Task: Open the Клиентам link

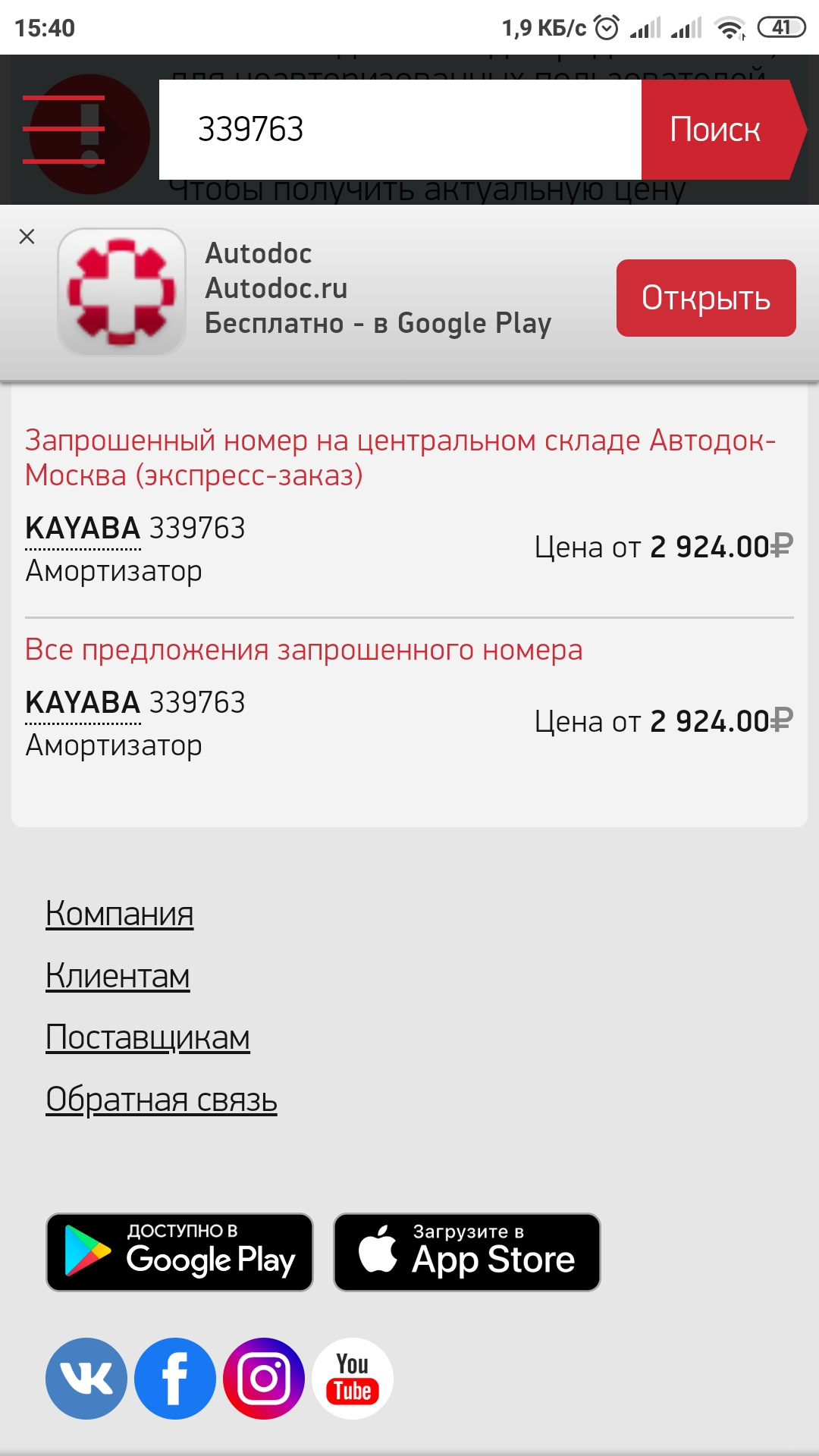Action: tap(118, 976)
